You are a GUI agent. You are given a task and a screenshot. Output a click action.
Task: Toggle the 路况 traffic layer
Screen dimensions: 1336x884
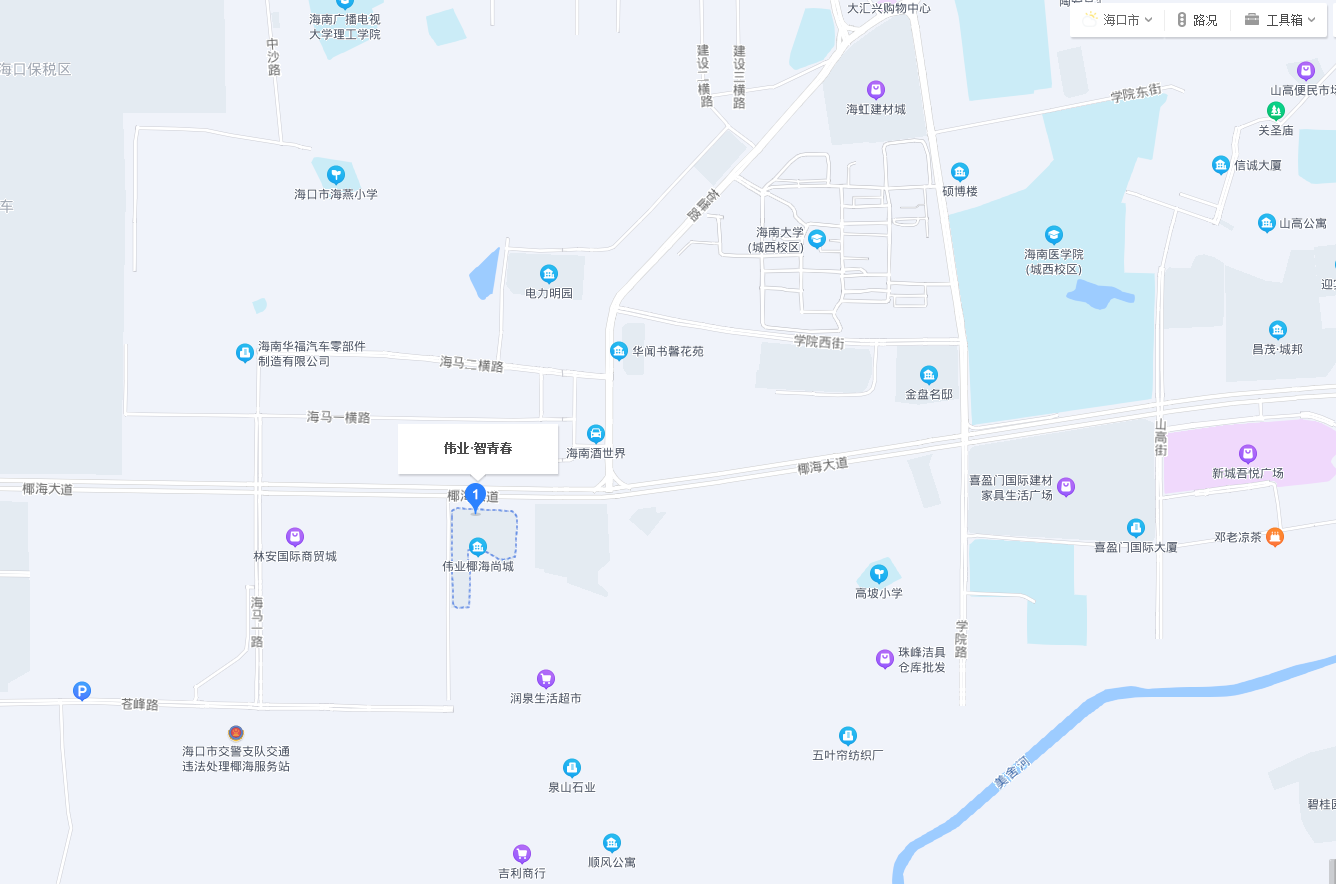1197,20
